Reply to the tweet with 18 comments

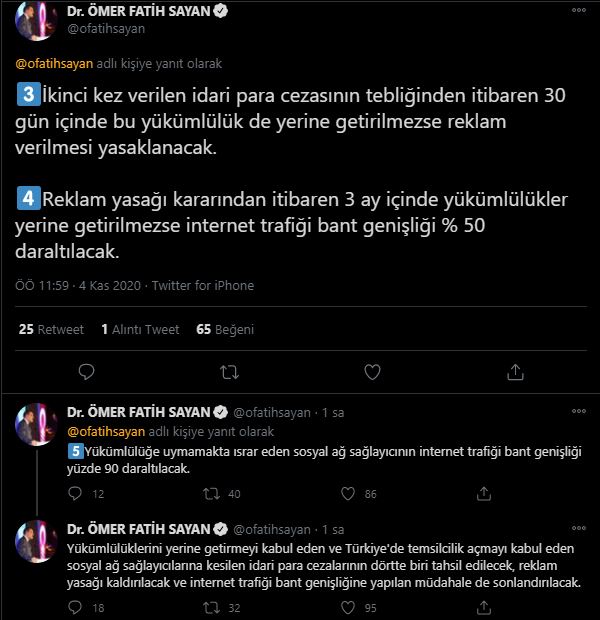73,607
